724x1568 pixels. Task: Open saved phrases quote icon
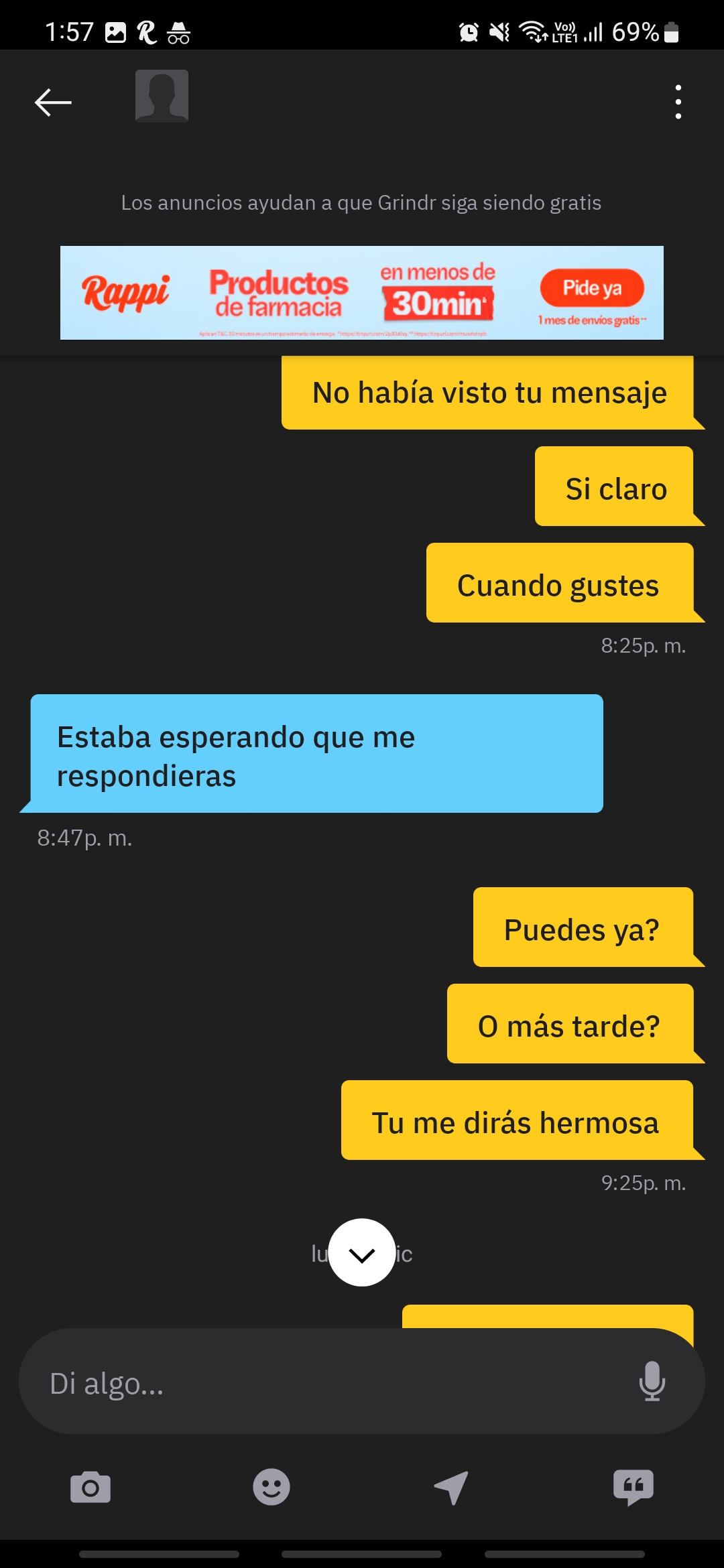pyautogui.click(x=633, y=1488)
